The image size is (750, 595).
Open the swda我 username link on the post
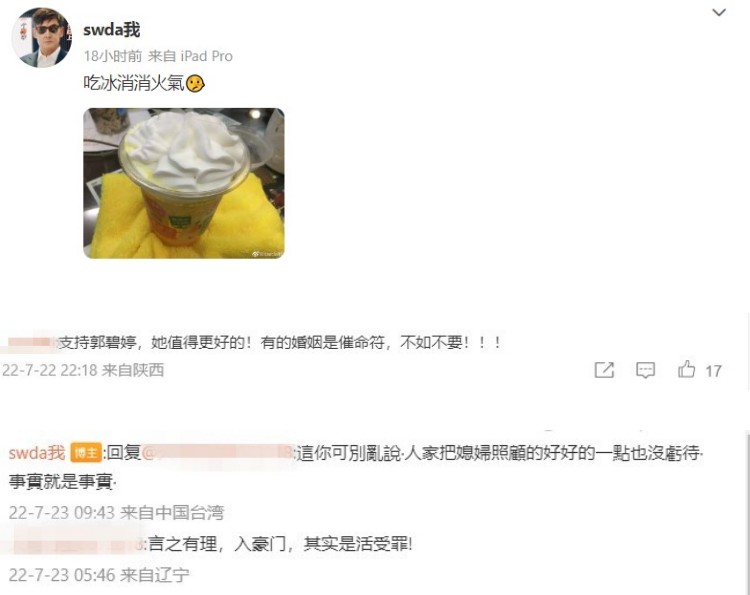tap(112, 29)
